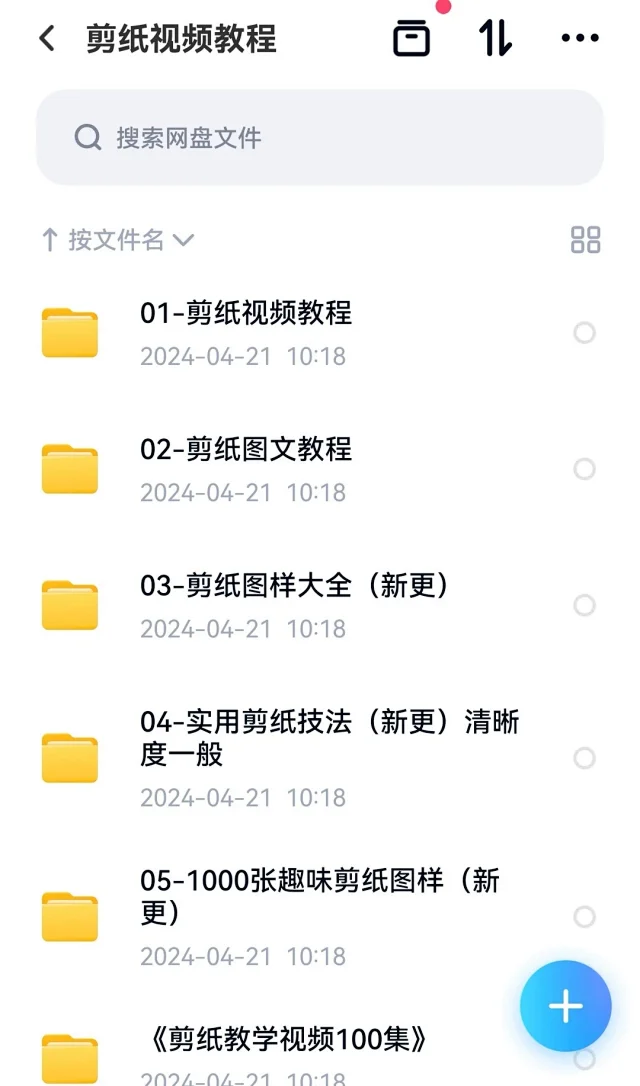The height and width of the screenshot is (1086, 640).
Task: Expand the 按文件名 sort dropdown
Action: 118,240
